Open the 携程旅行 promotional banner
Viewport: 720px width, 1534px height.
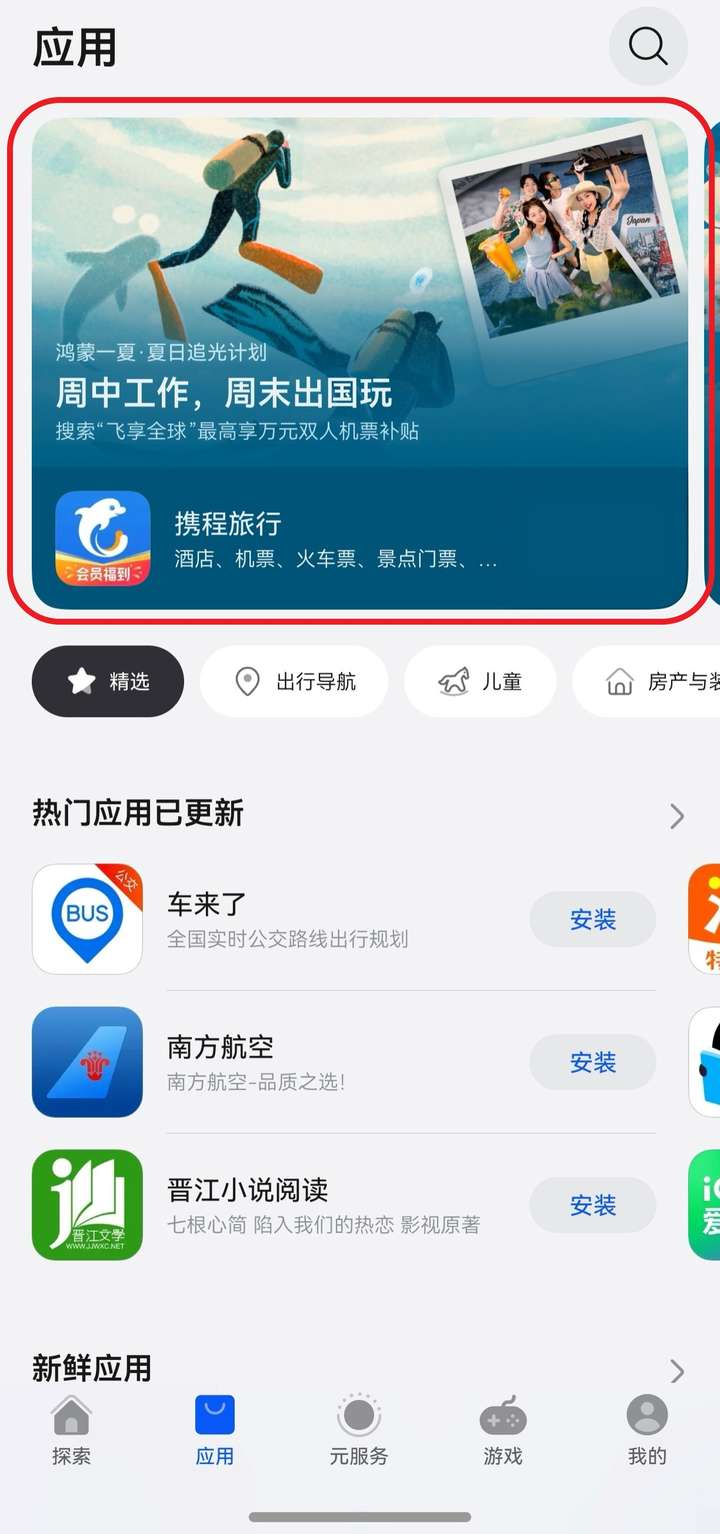(360, 363)
